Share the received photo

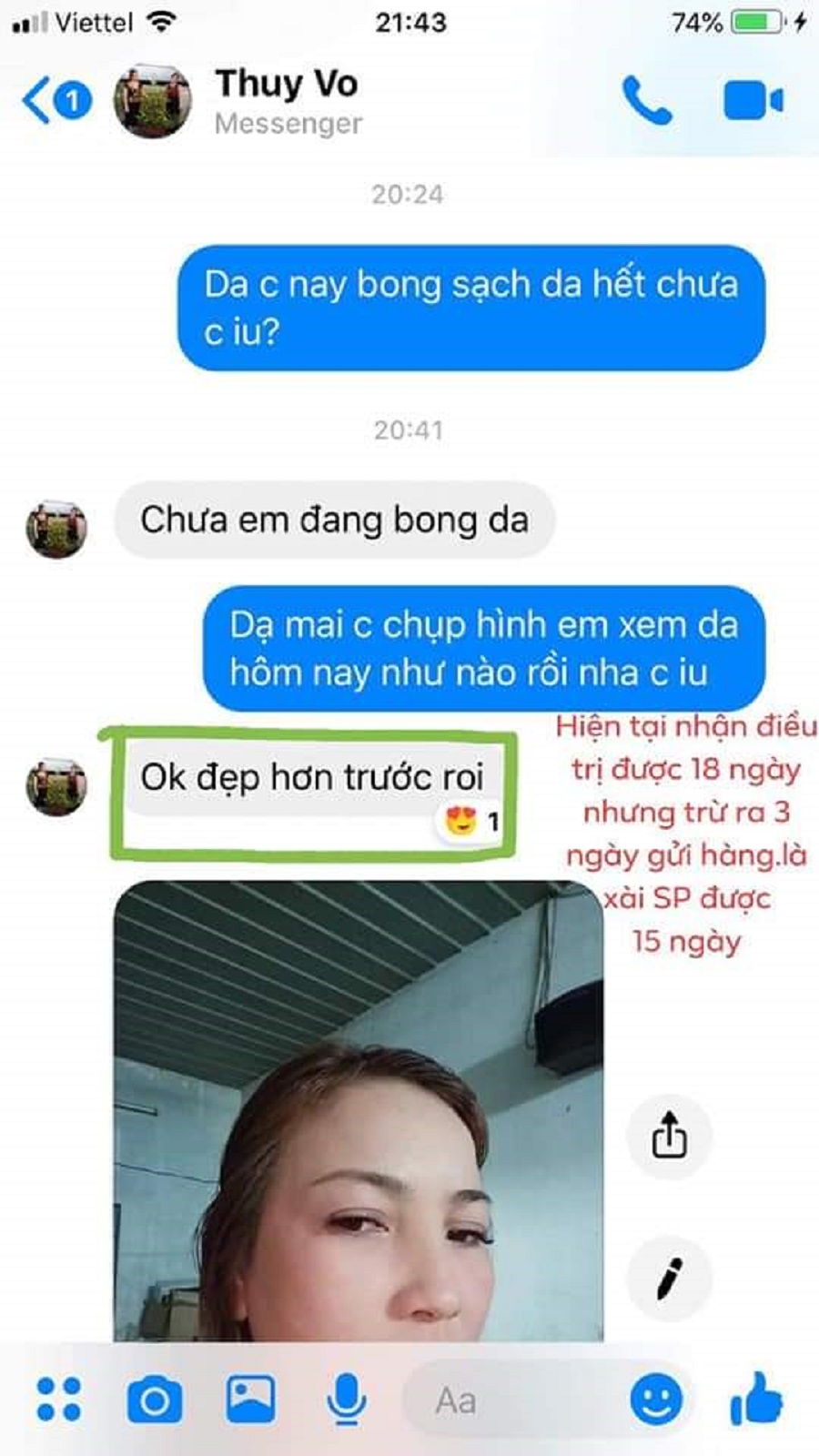[669, 1136]
